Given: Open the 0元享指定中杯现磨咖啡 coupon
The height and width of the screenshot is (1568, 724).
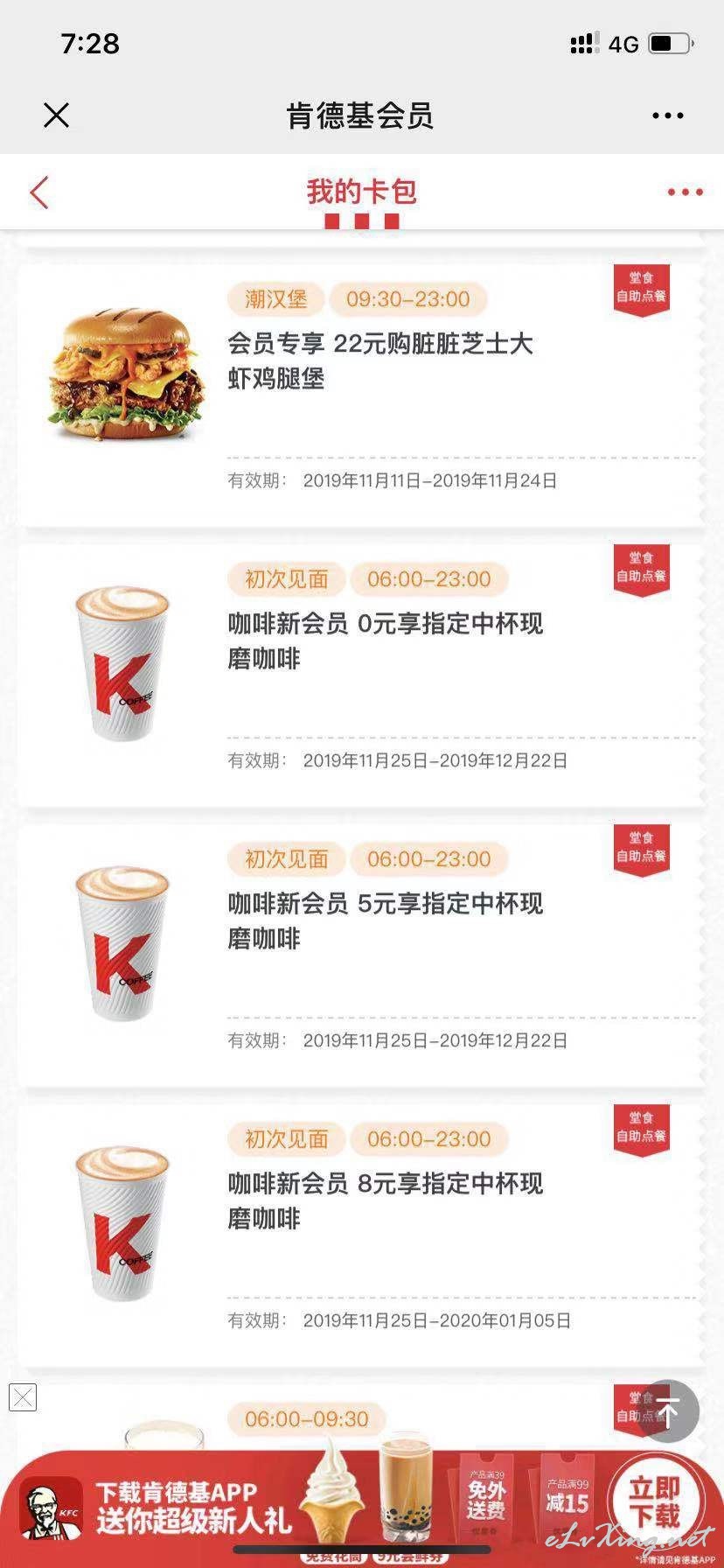Looking at the screenshot, I should [x=361, y=675].
